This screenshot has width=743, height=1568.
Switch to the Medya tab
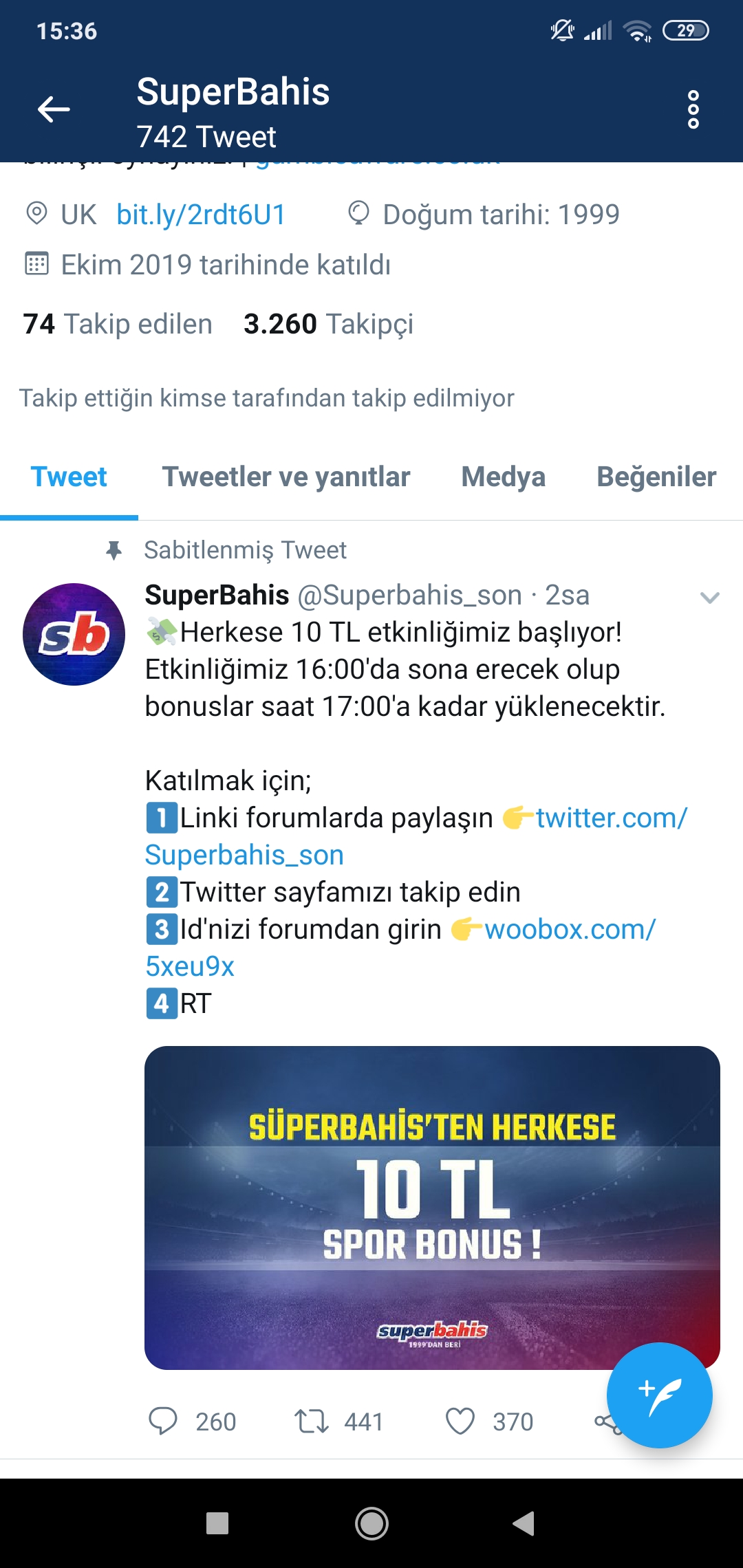504,477
